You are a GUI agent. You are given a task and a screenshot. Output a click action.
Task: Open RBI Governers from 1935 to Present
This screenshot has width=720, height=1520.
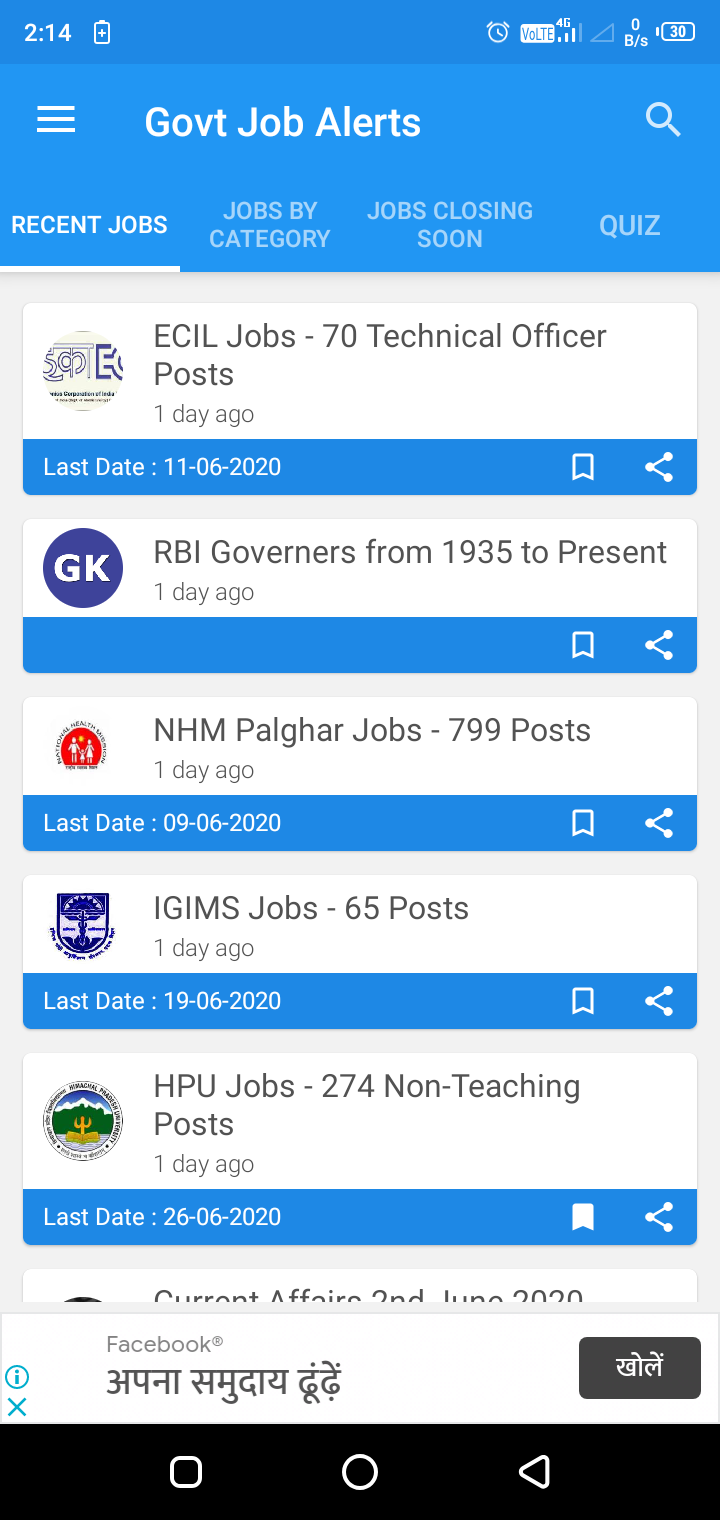click(409, 553)
